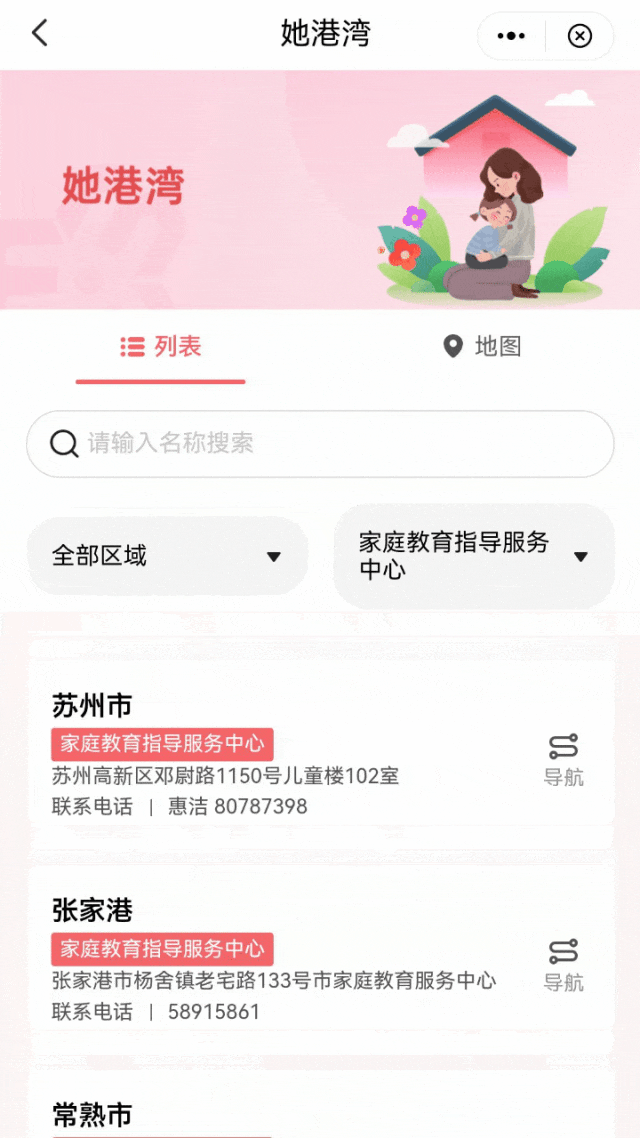Open the 家庭教育指导服务中心 type dropdown

[x=473, y=556]
